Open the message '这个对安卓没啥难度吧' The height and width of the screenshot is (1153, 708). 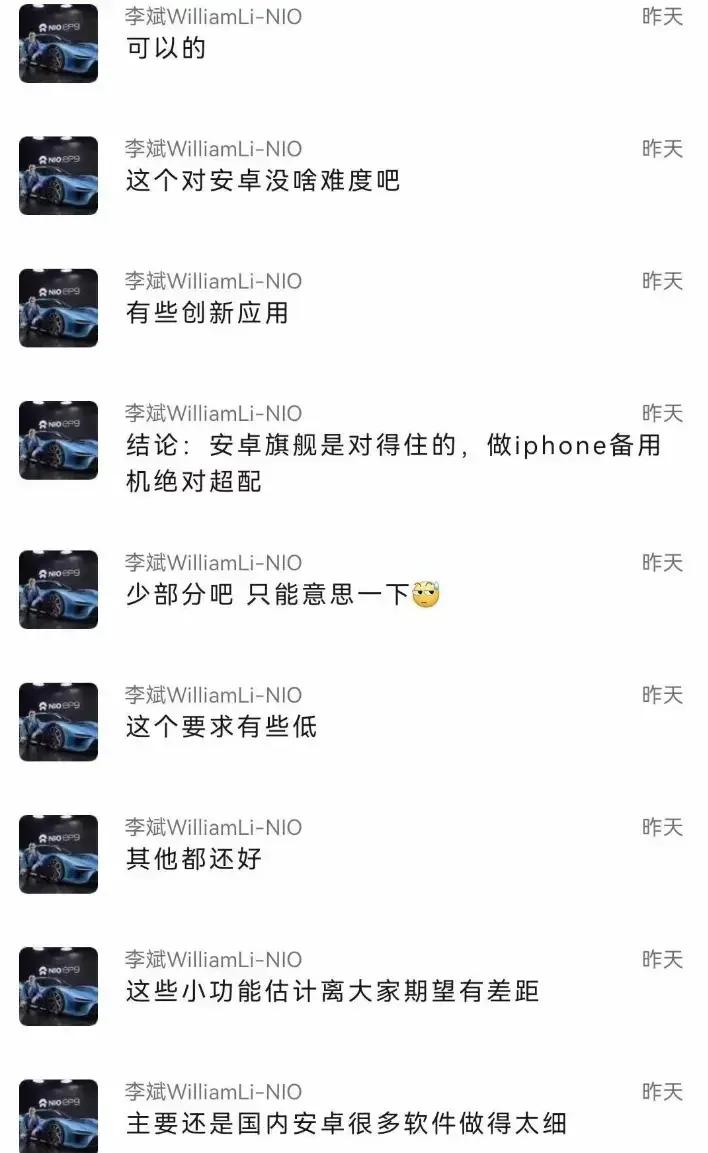click(262, 181)
